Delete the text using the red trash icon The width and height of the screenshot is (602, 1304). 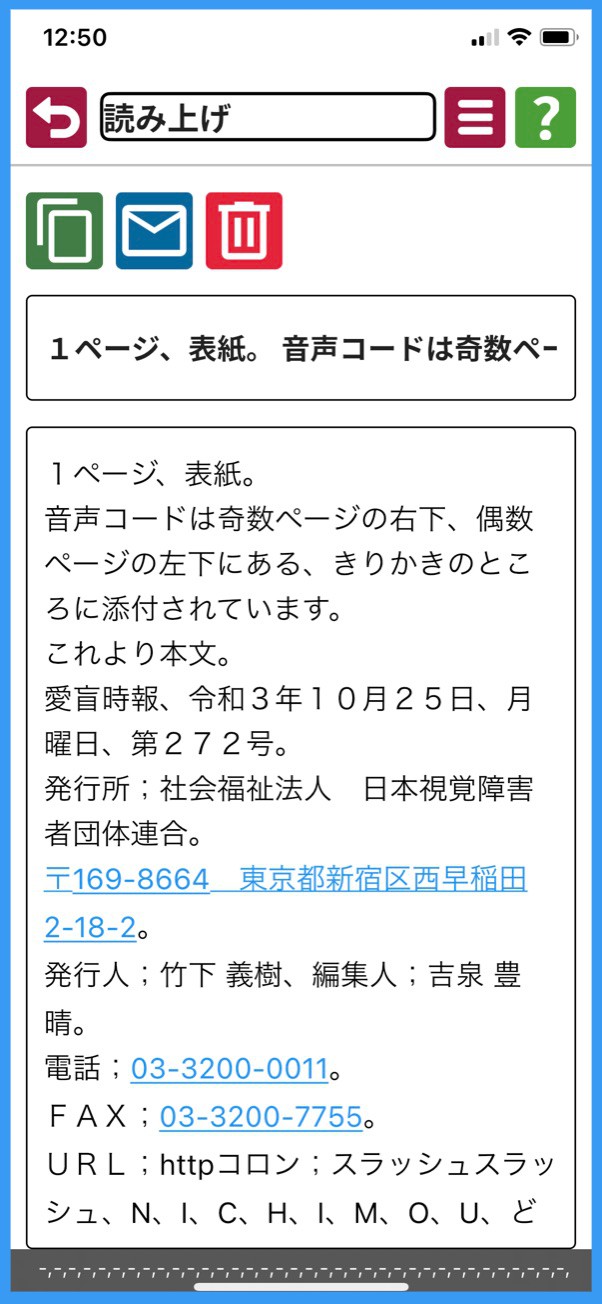[x=244, y=231]
